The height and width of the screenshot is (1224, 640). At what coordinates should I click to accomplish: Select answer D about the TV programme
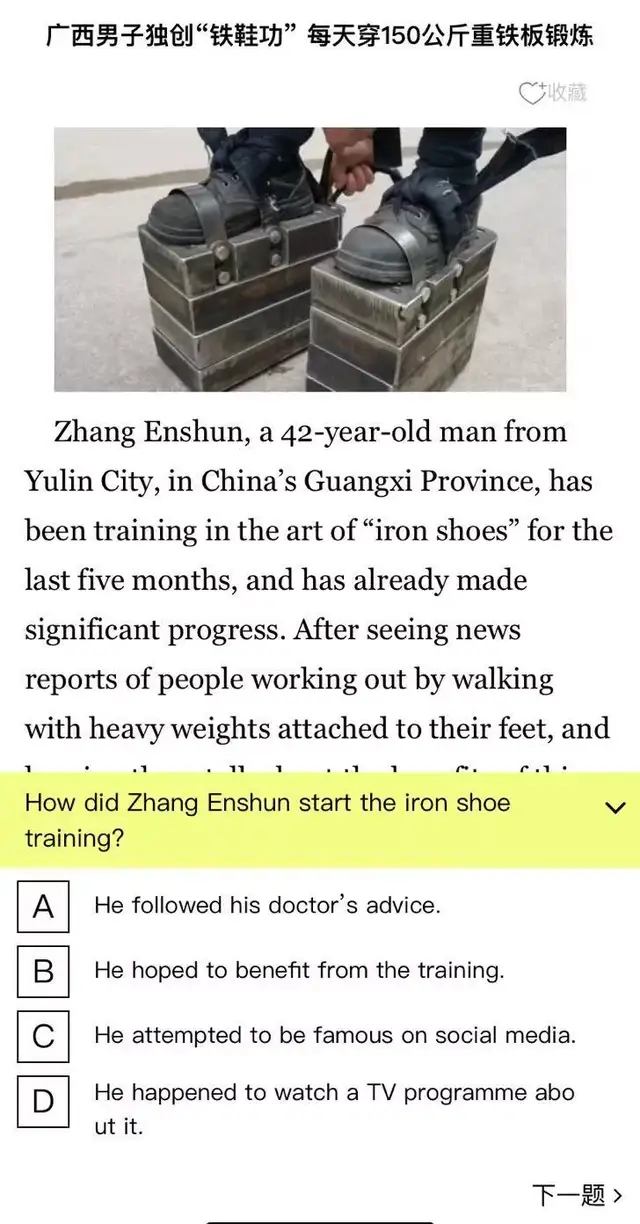(x=43, y=1102)
